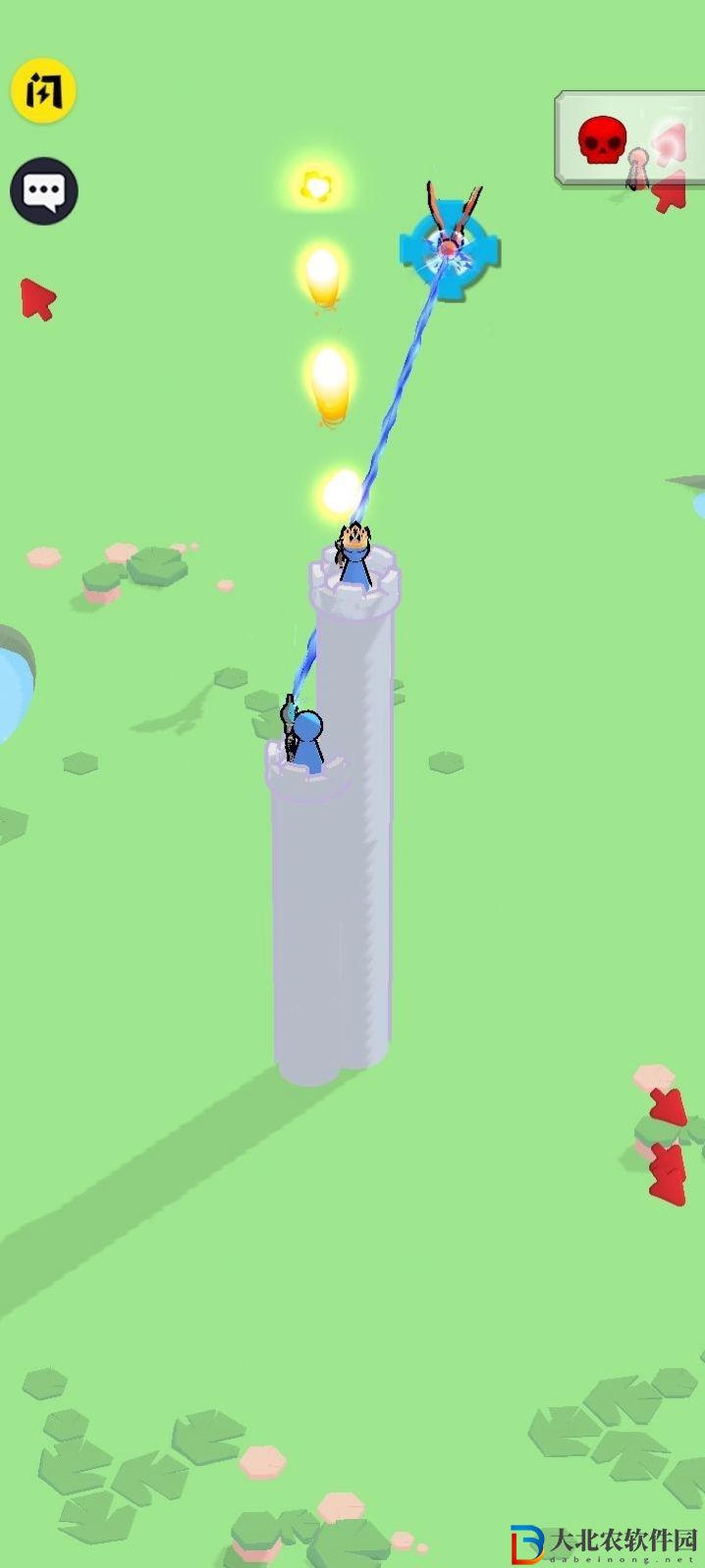The height and width of the screenshot is (1568, 705).
Task: Tap the red skull enemy panel
Action: pyautogui.click(x=628, y=139)
